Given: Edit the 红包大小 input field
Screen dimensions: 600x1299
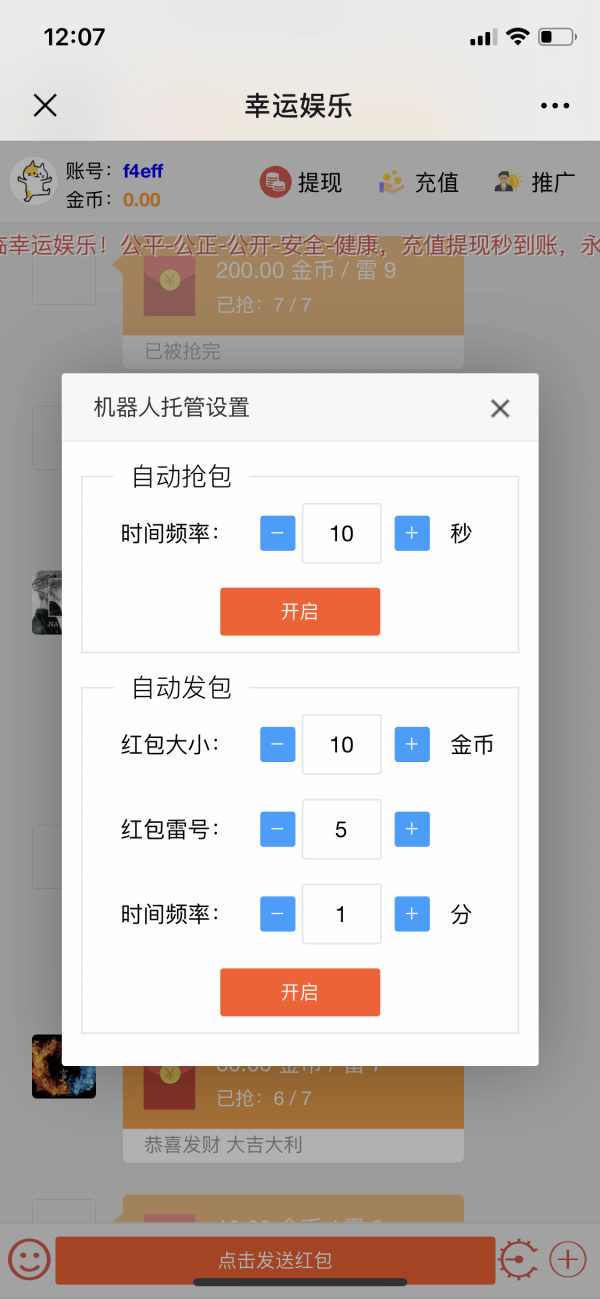Looking at the screenshot, I should [342, 744].
